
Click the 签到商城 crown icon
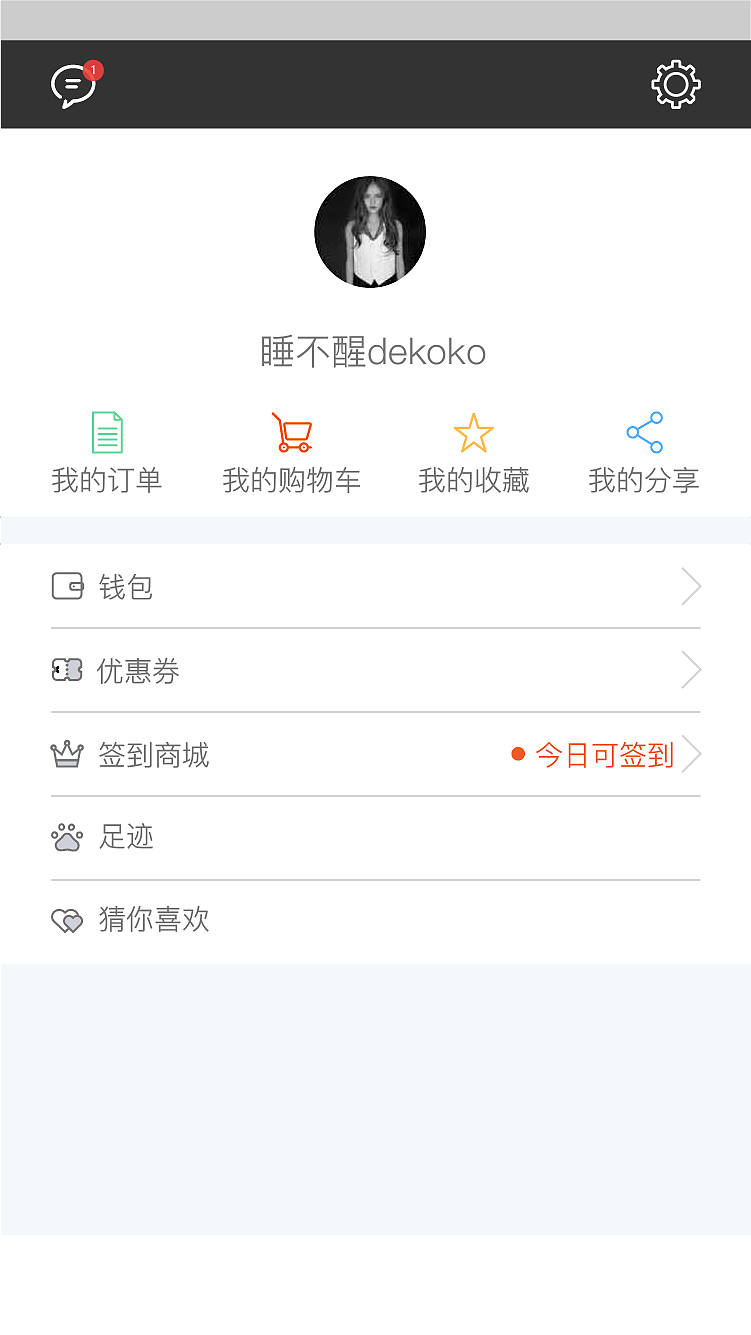coord(68,754)
